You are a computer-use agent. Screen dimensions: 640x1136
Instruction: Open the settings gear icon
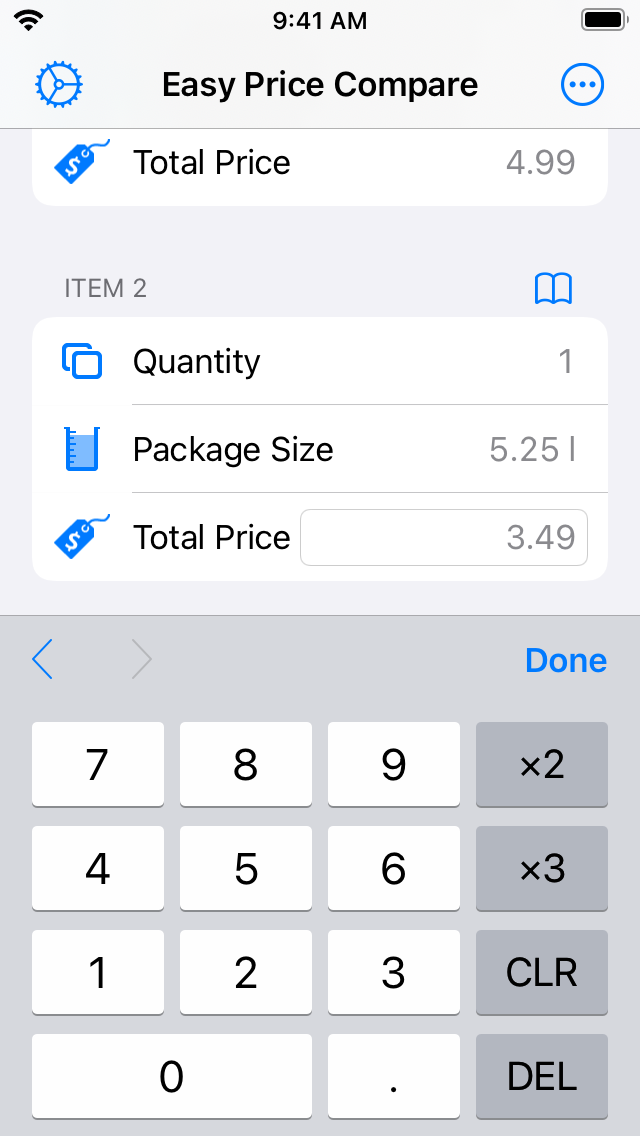point(59,85)
